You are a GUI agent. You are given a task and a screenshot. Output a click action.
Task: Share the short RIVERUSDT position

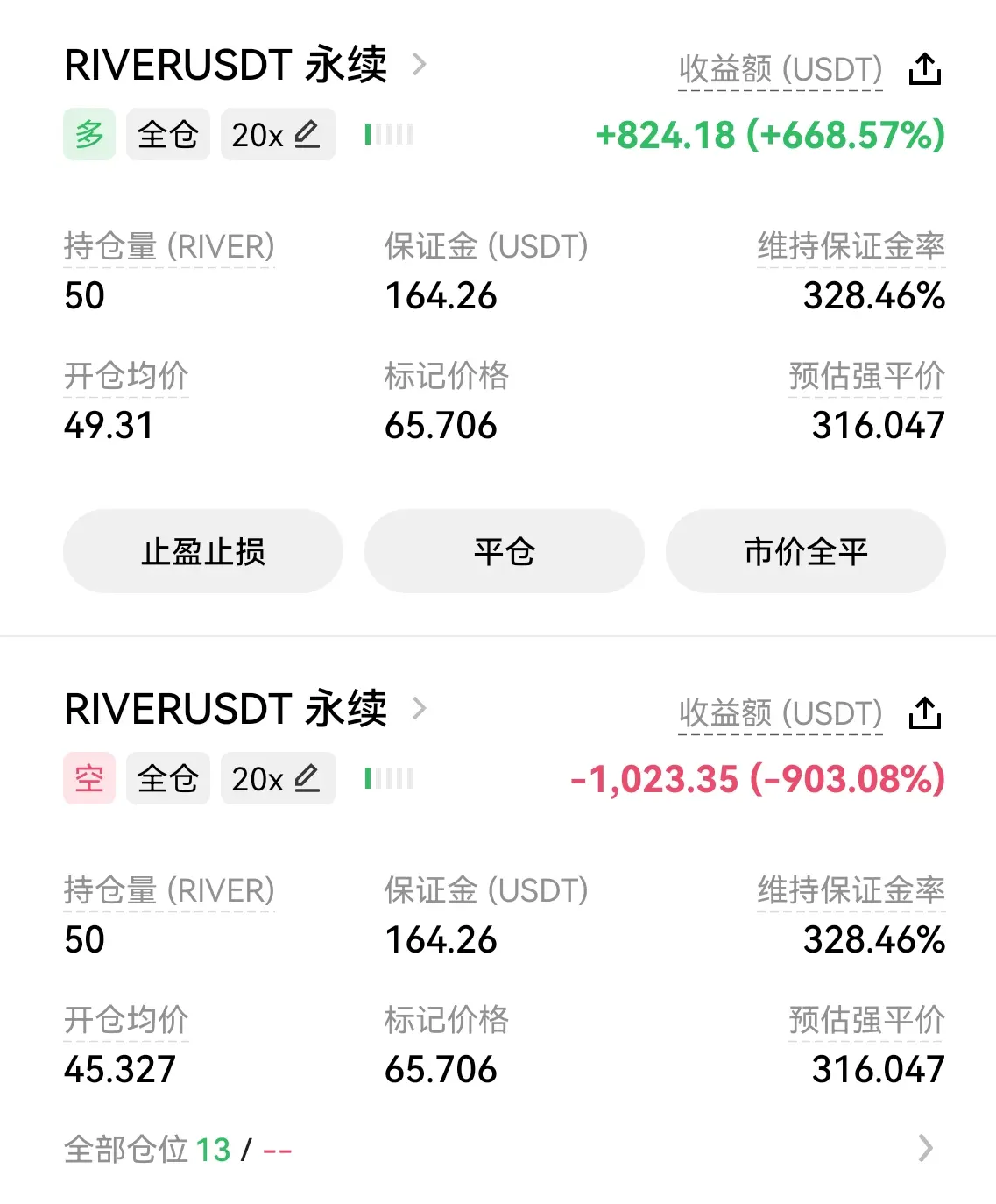pos(925,712)
